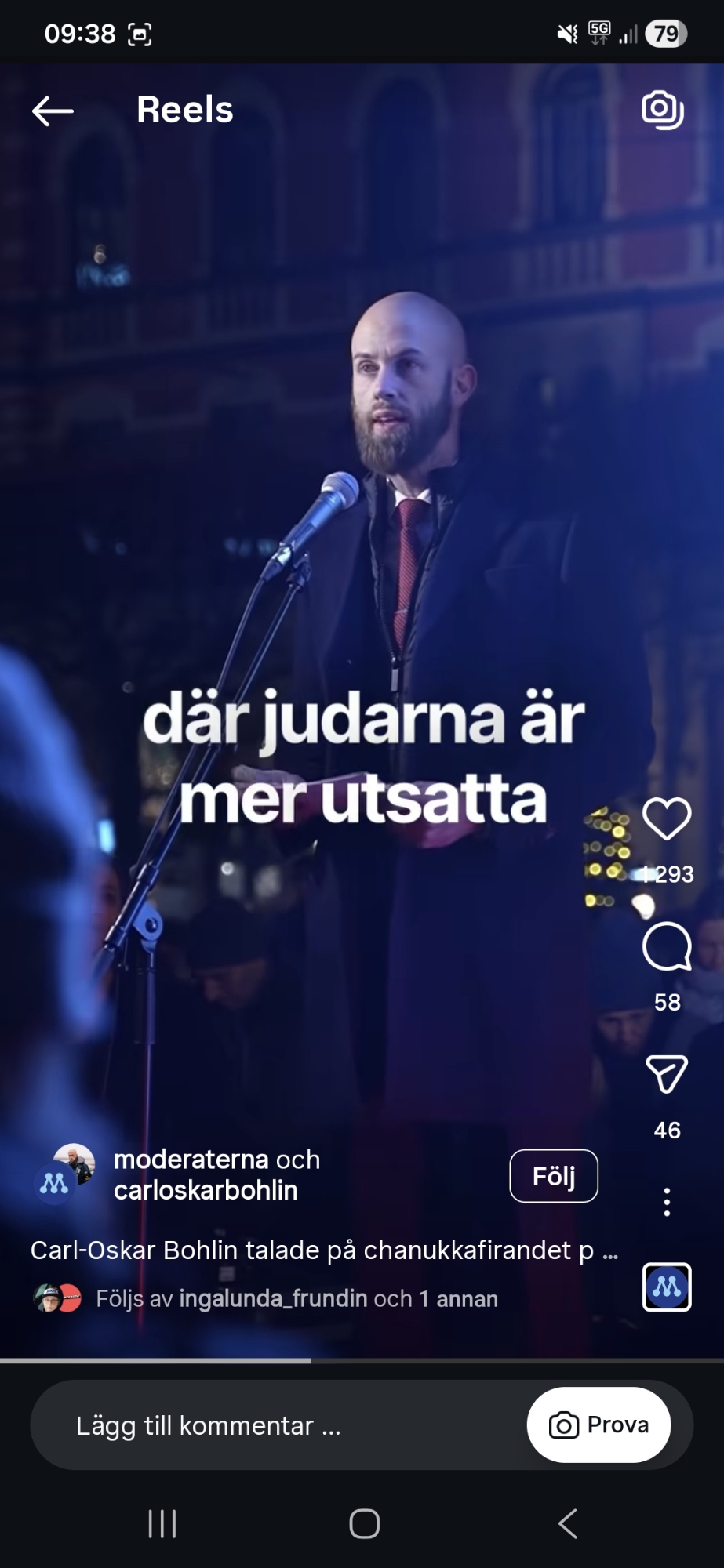The width and height of the screenshot is (724, 1568).
Task: Share this reel via the send icon
Action: [667, 1075]
